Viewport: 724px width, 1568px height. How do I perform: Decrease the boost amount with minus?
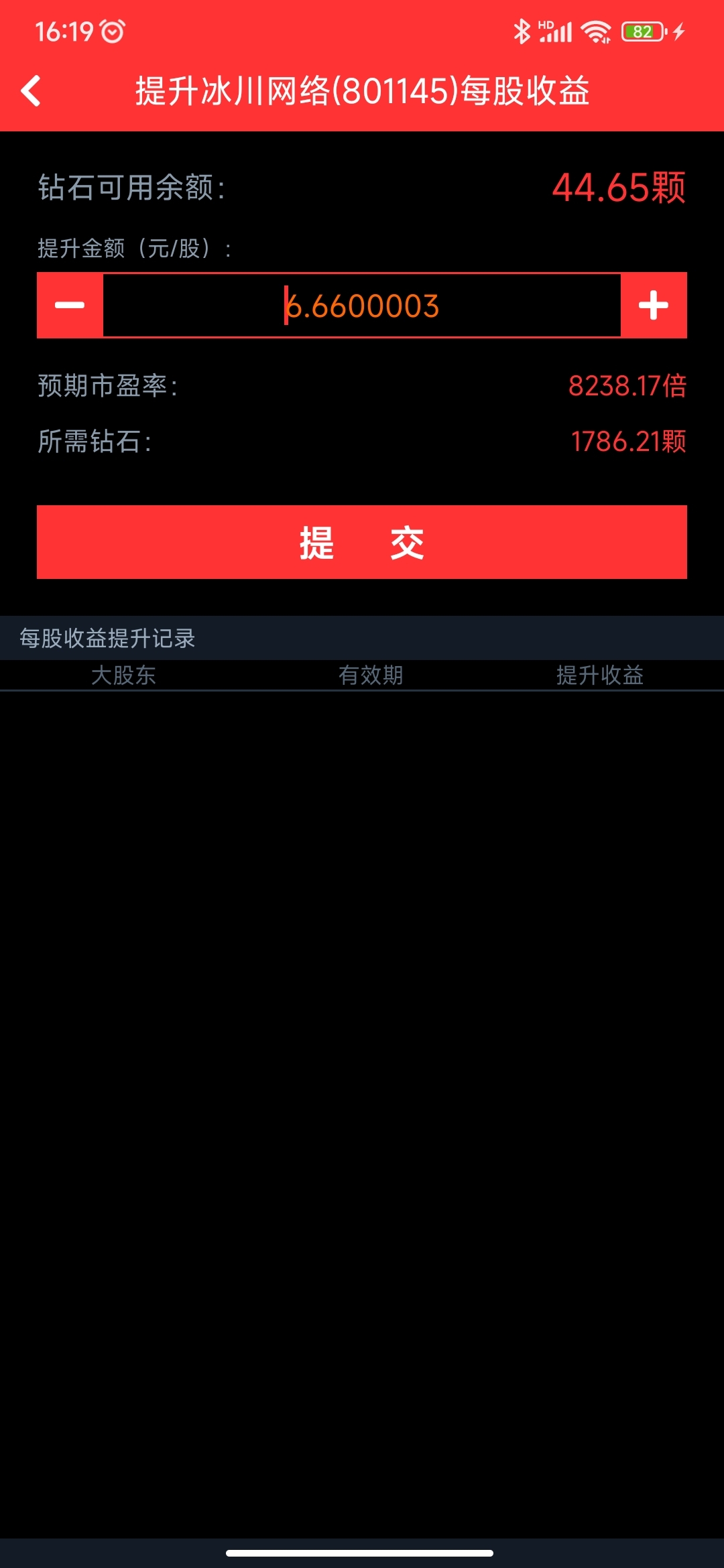70,306
